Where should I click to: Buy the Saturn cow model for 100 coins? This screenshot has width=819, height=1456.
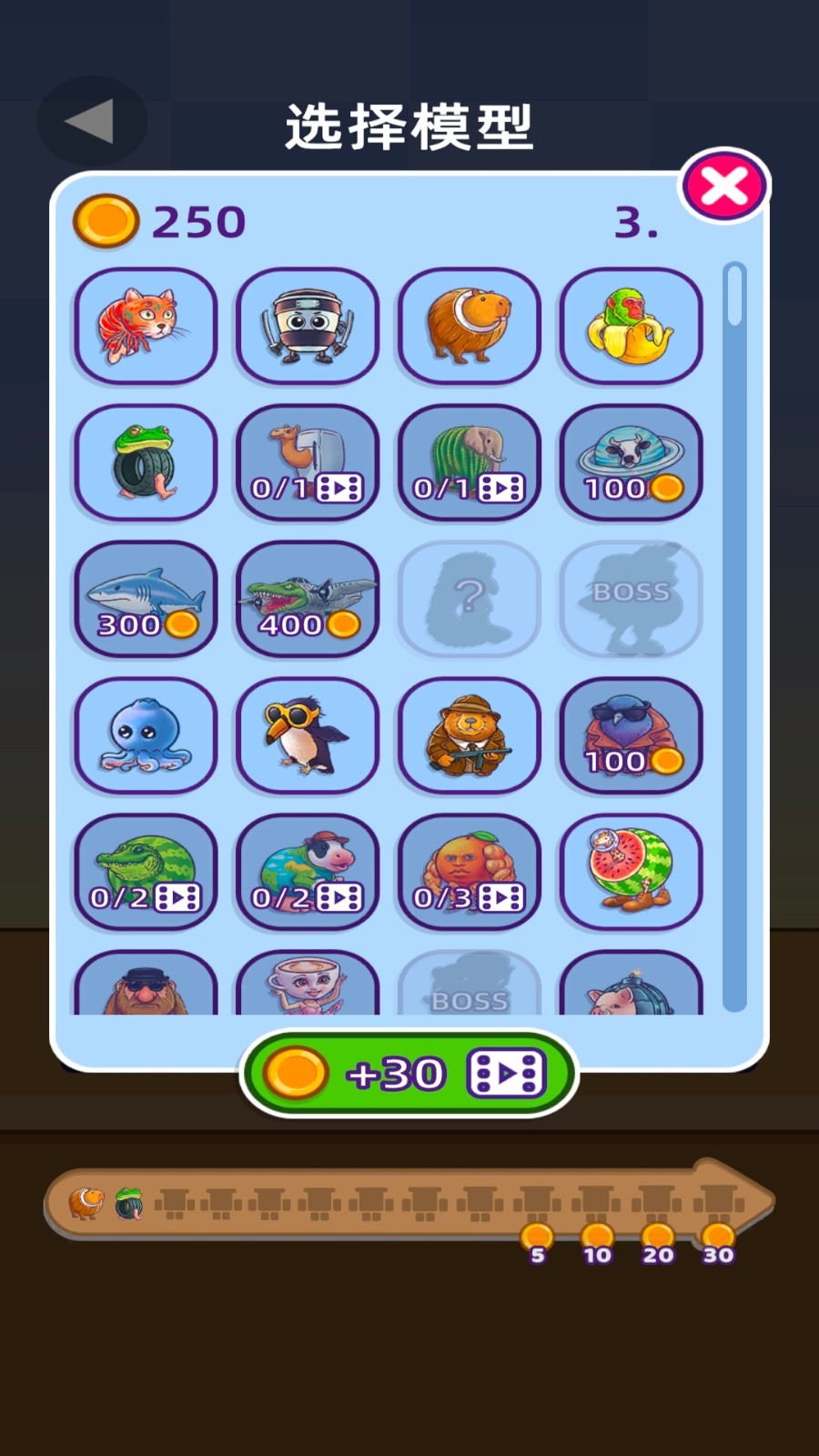pos(631,462)
